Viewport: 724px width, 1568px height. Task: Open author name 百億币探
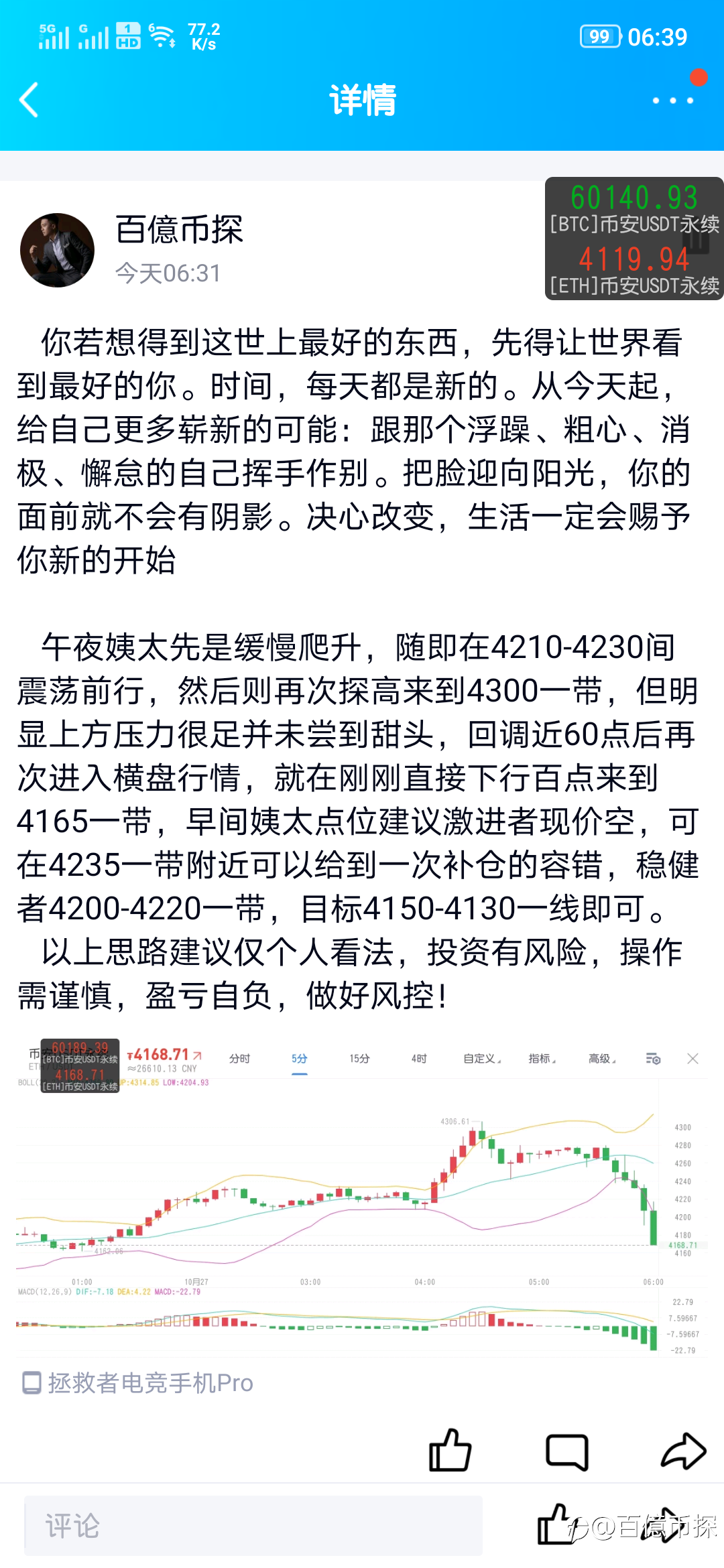click(x=179, y=230)
